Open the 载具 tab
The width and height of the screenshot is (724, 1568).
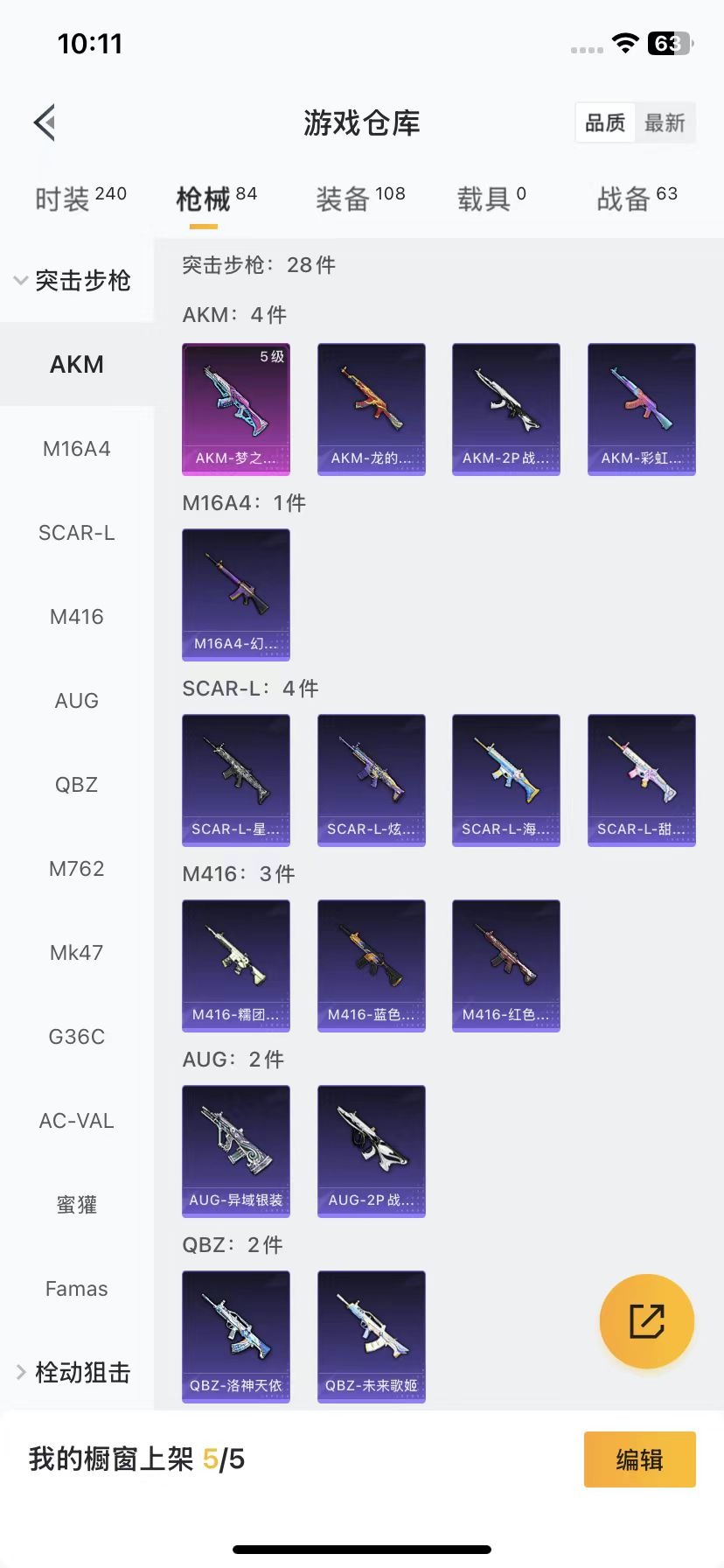tap(491, 199)
